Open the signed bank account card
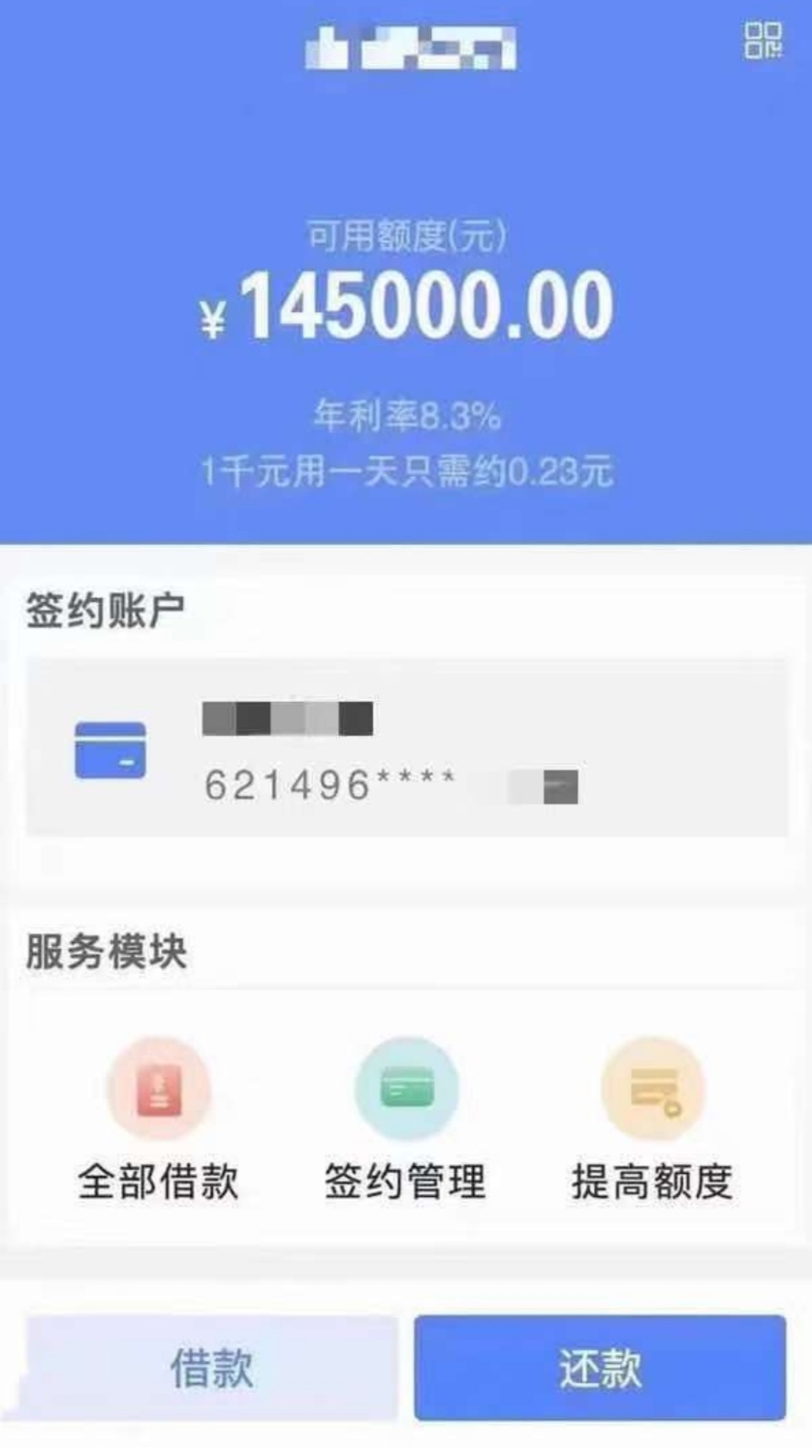 (406, 747)
